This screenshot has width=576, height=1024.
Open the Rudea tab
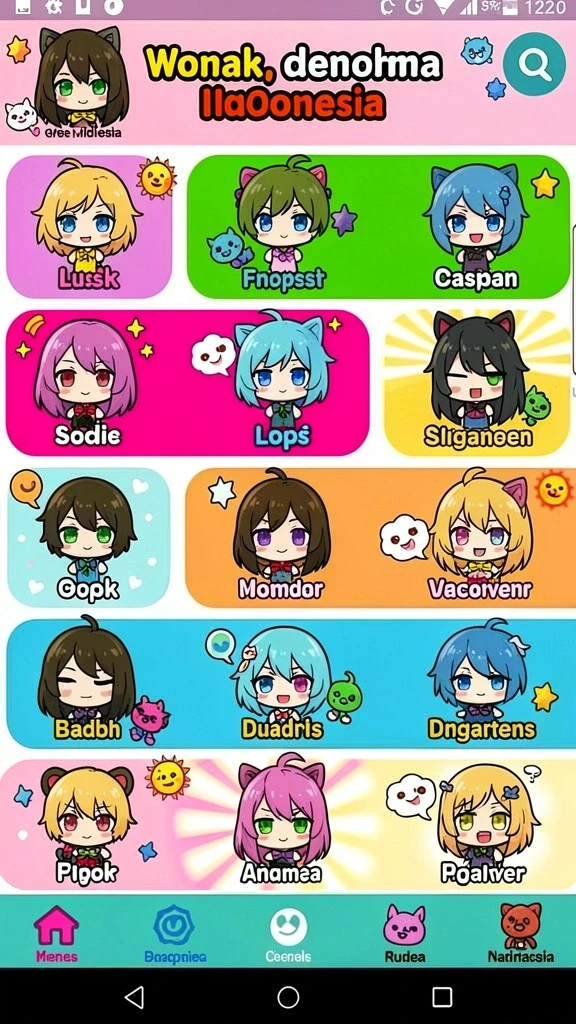(404, 934)
